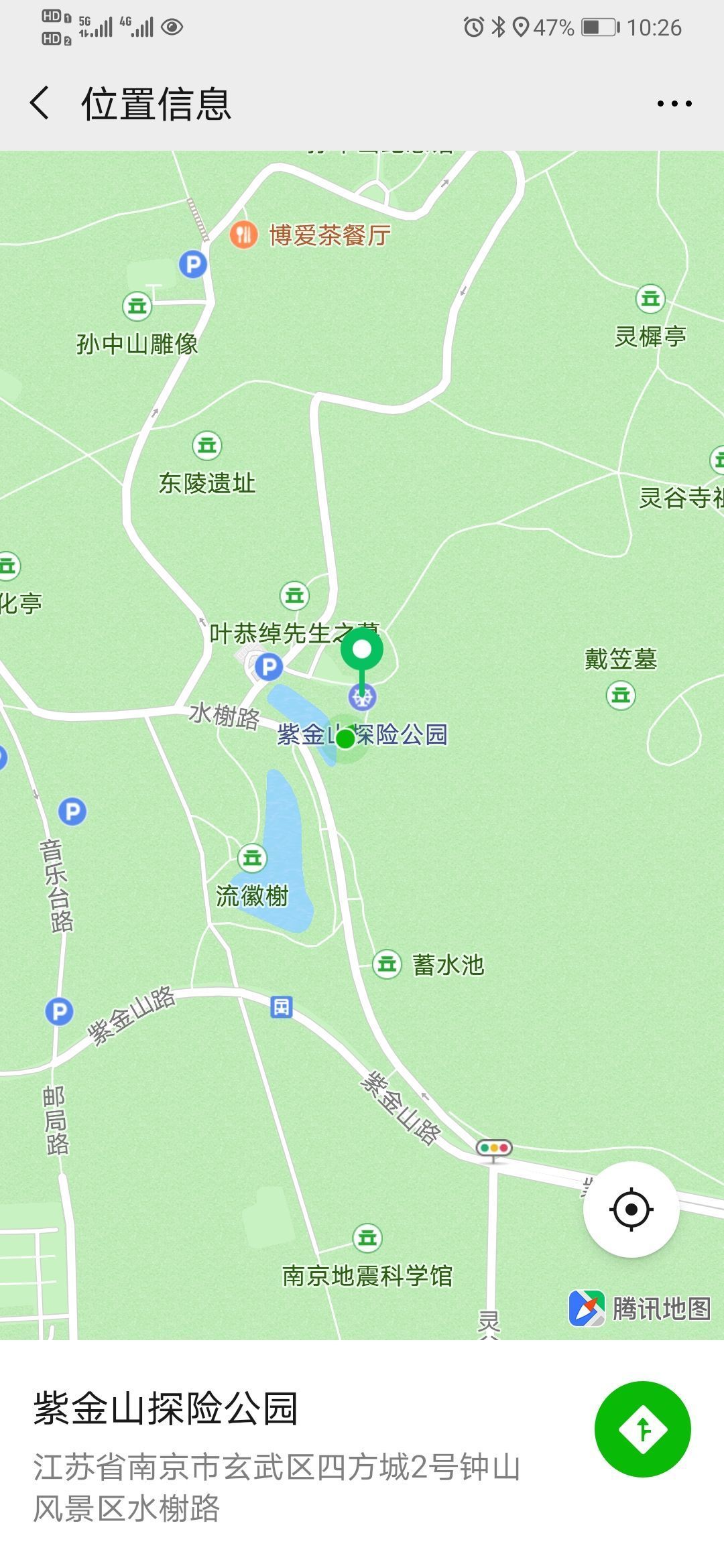The image size is (724, 1568).
Task: Start navigation to 紫金山探险公园
Action: [x=642, y=1429]
